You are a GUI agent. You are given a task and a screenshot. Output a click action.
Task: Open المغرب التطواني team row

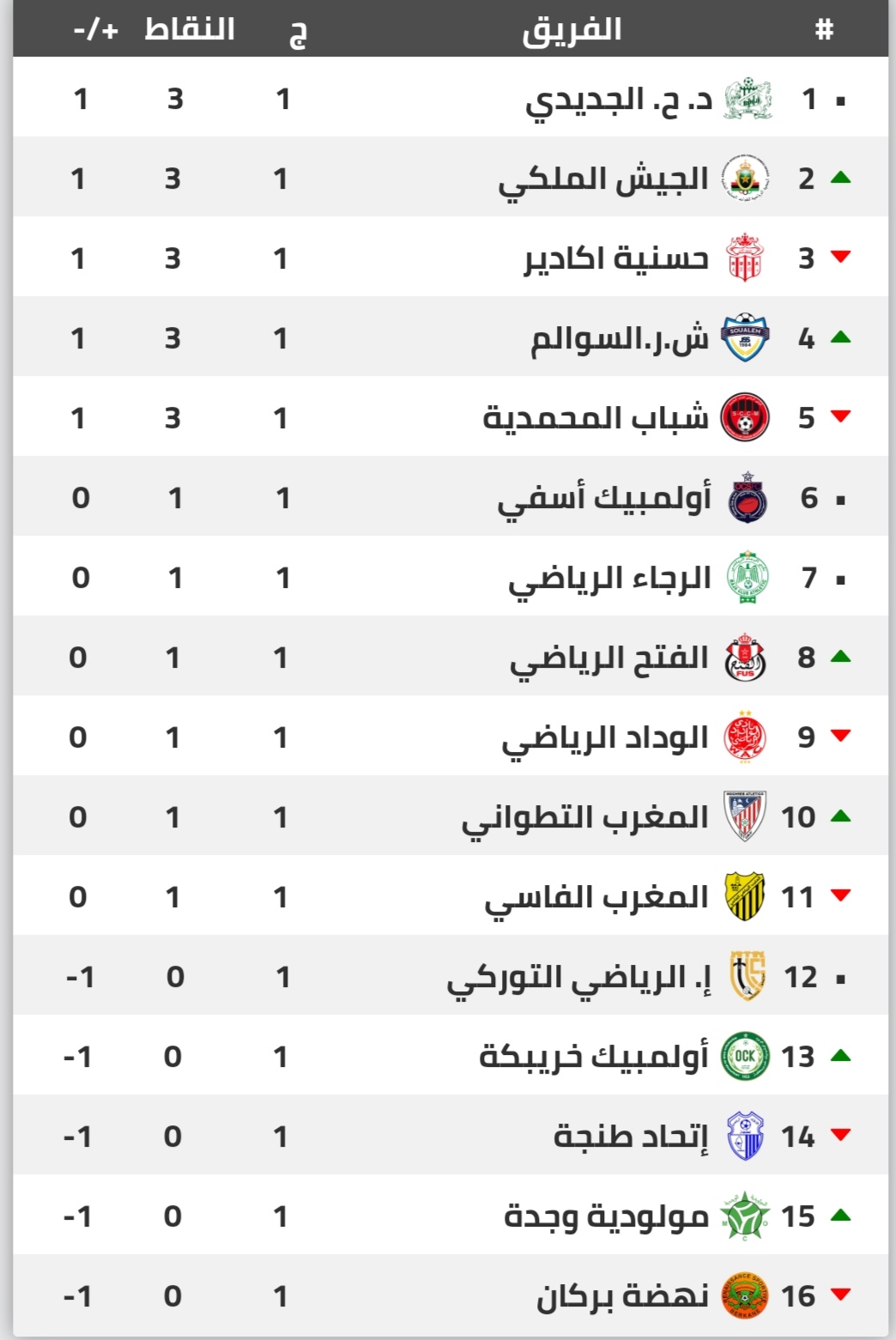[451, 816]
